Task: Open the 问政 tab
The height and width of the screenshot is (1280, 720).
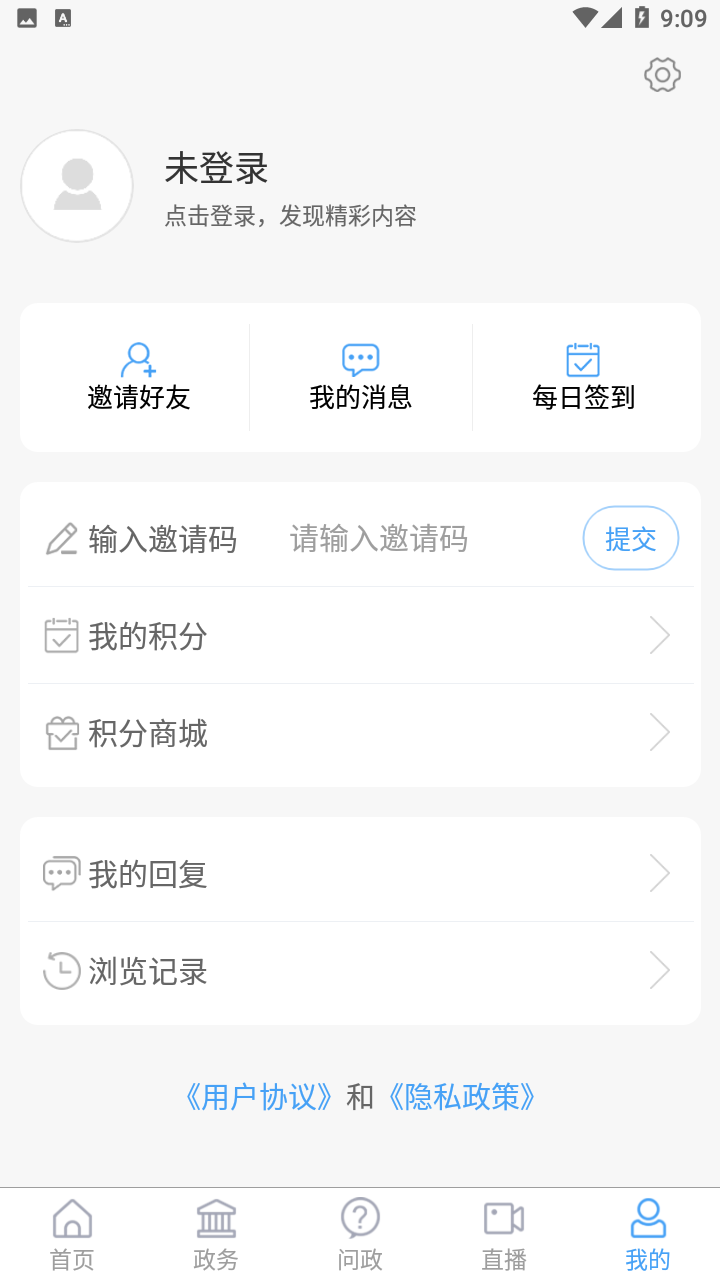Action: pos(359,1232)
